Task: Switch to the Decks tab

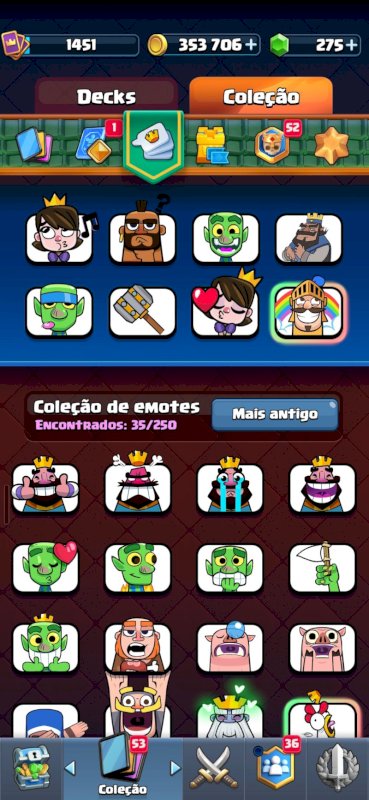Action: pos(106,96)
